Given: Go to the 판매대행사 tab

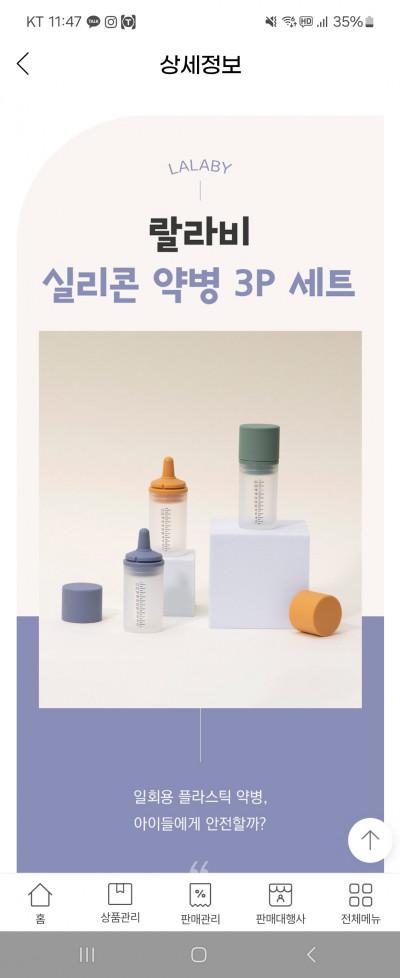Looking at the screenshot, I should click(x=280, y=903).
